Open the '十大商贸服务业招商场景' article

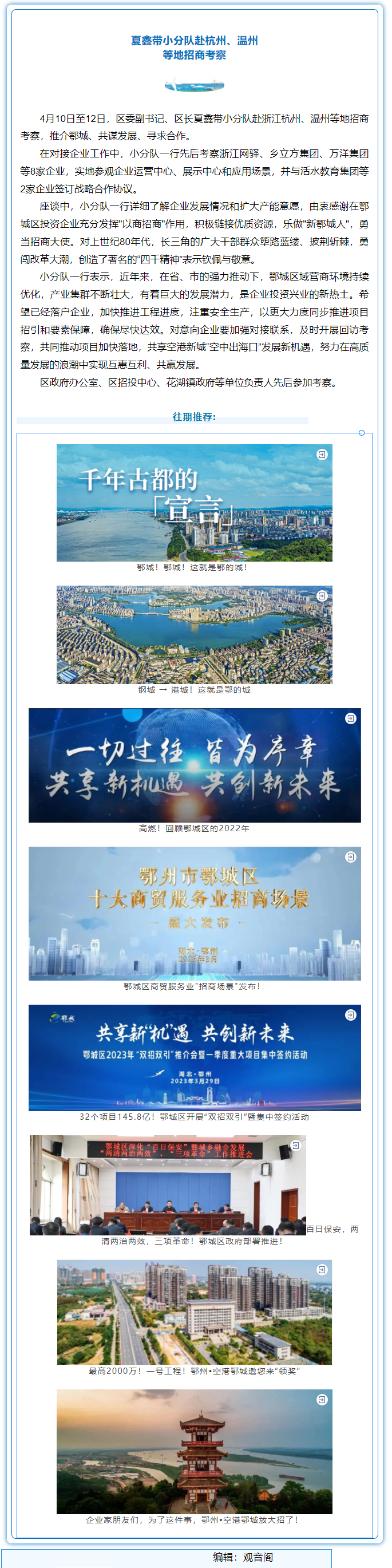coord(194,913)
